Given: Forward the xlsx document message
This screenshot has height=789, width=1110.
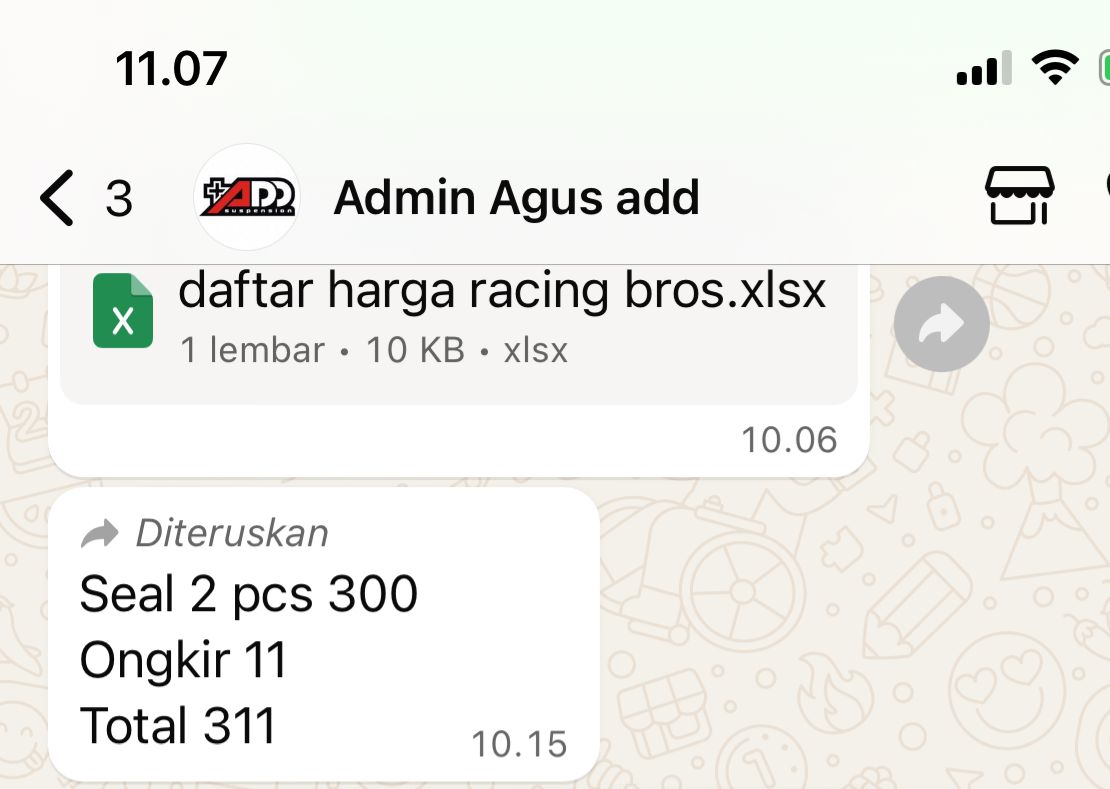Looking at the screenshot, I should point(941,324).
